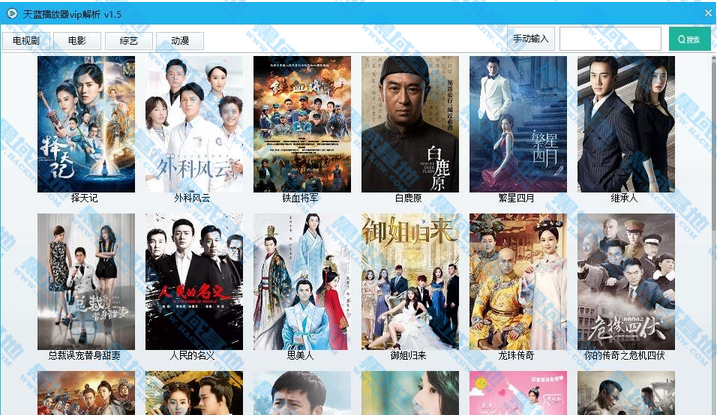
Task: Open the 外科风云 show
Action: (194, 124)
